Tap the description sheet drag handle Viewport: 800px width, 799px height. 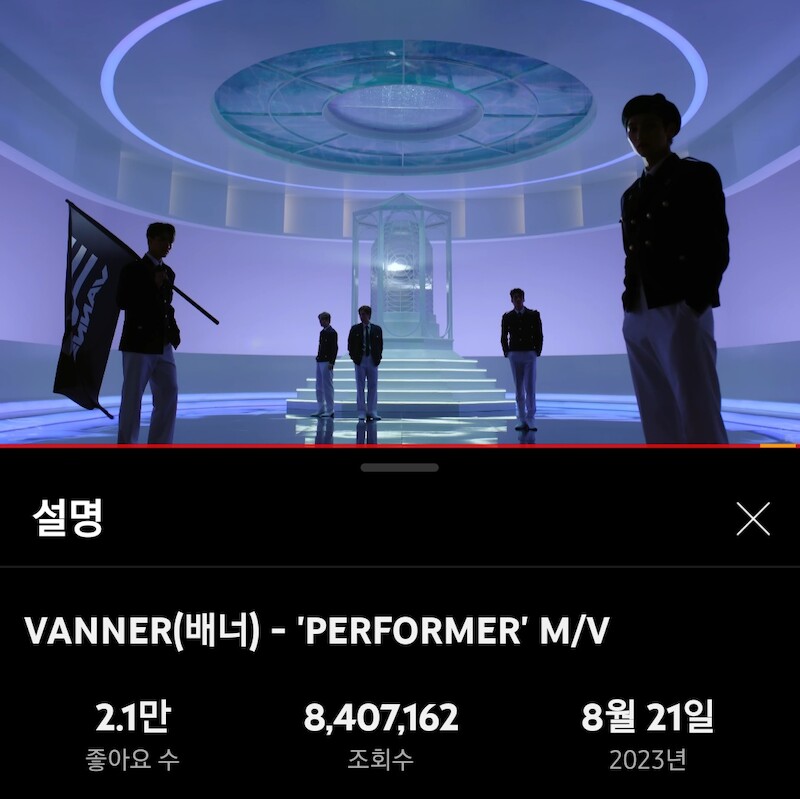tap(400, 467)
